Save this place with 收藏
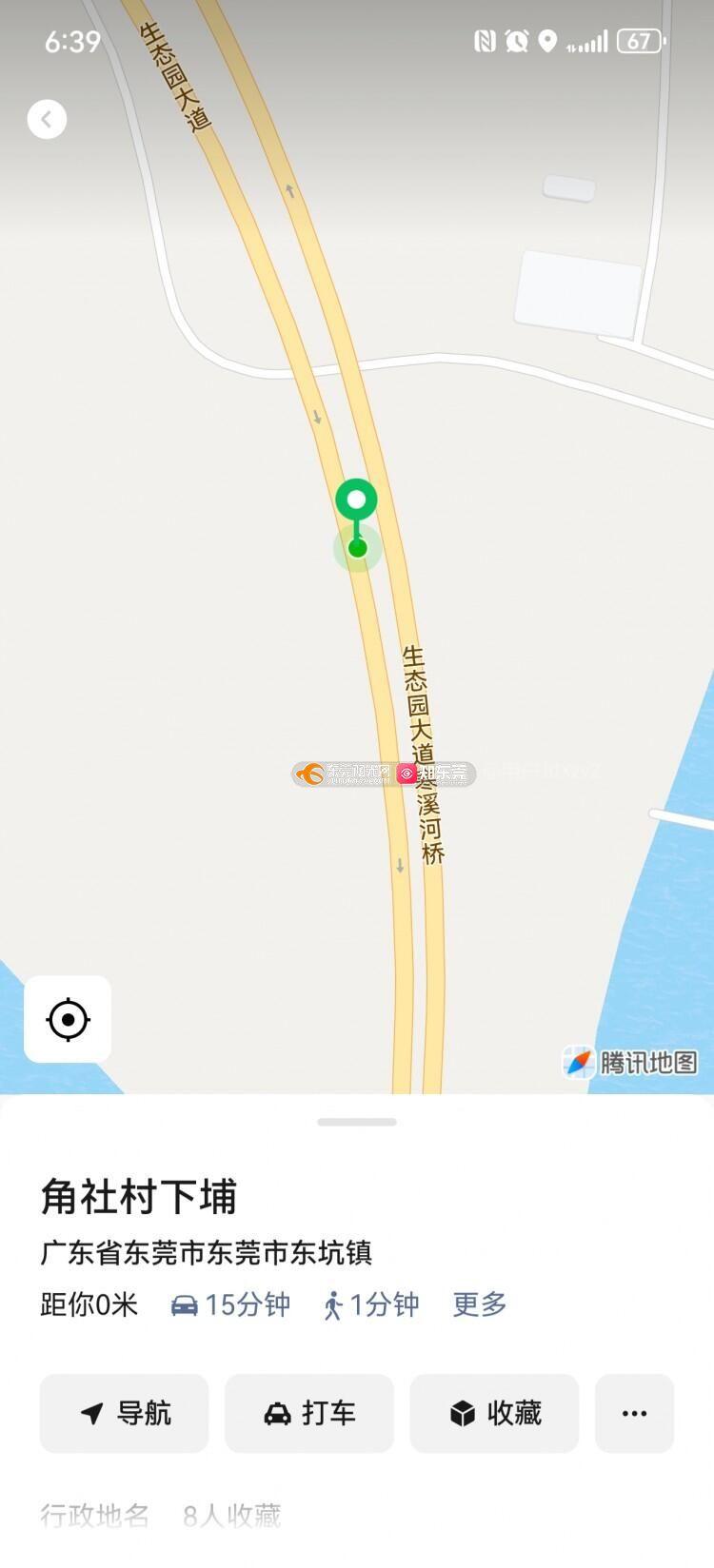Screen dimensions: 714x1568 point(494,1413)
